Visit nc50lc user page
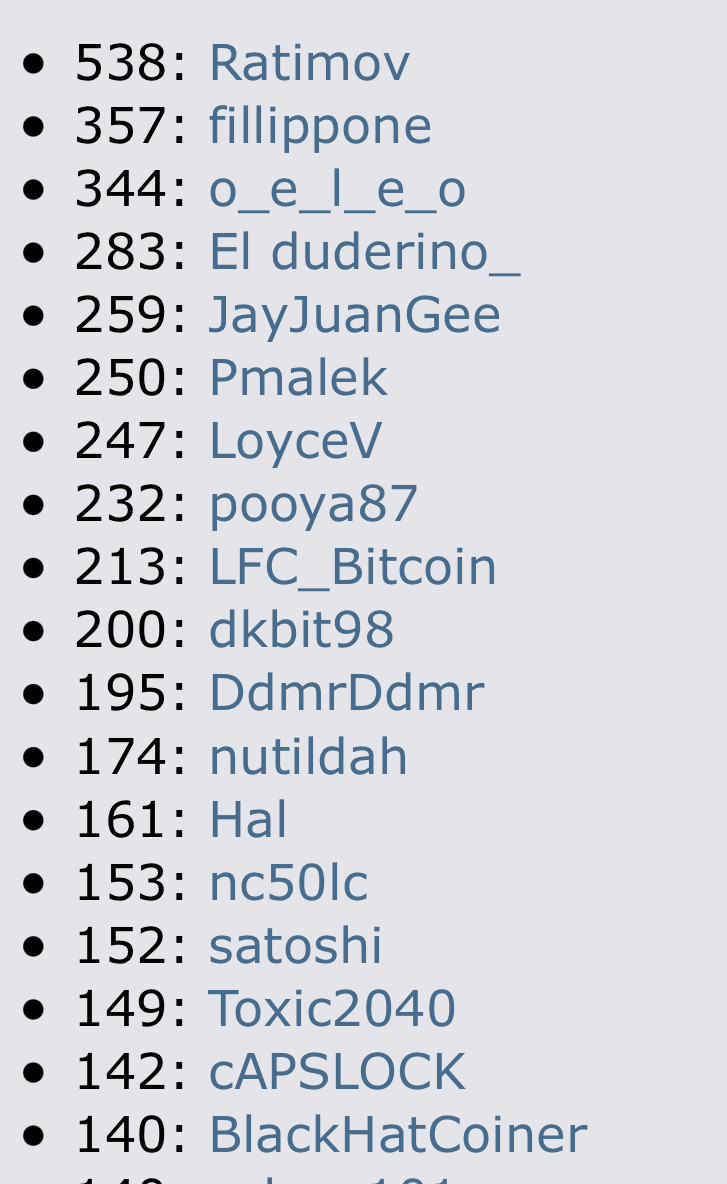 tap(288, 883)
